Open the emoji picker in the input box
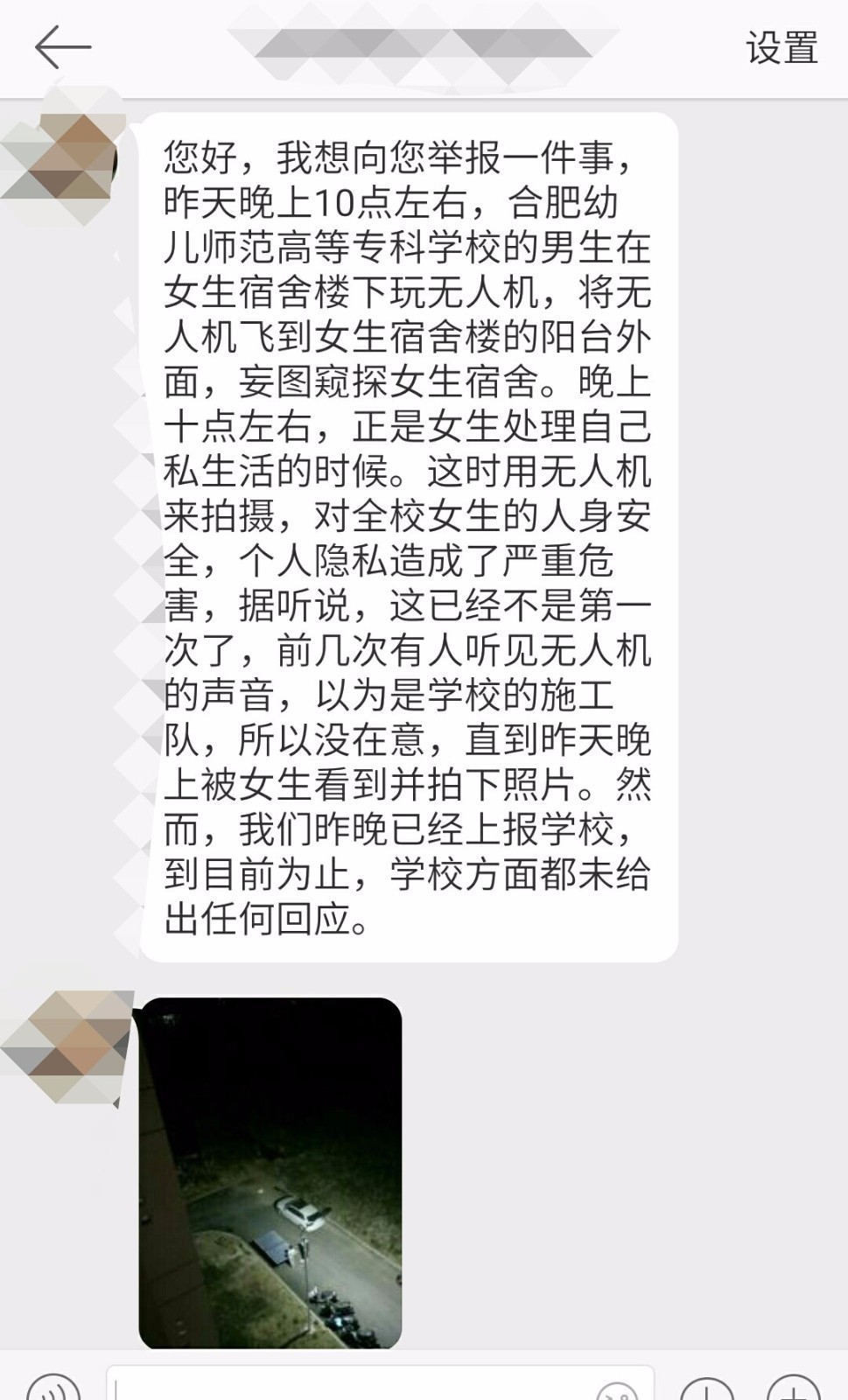This screenshot has width=848, height=1400. click(616, 1392)
